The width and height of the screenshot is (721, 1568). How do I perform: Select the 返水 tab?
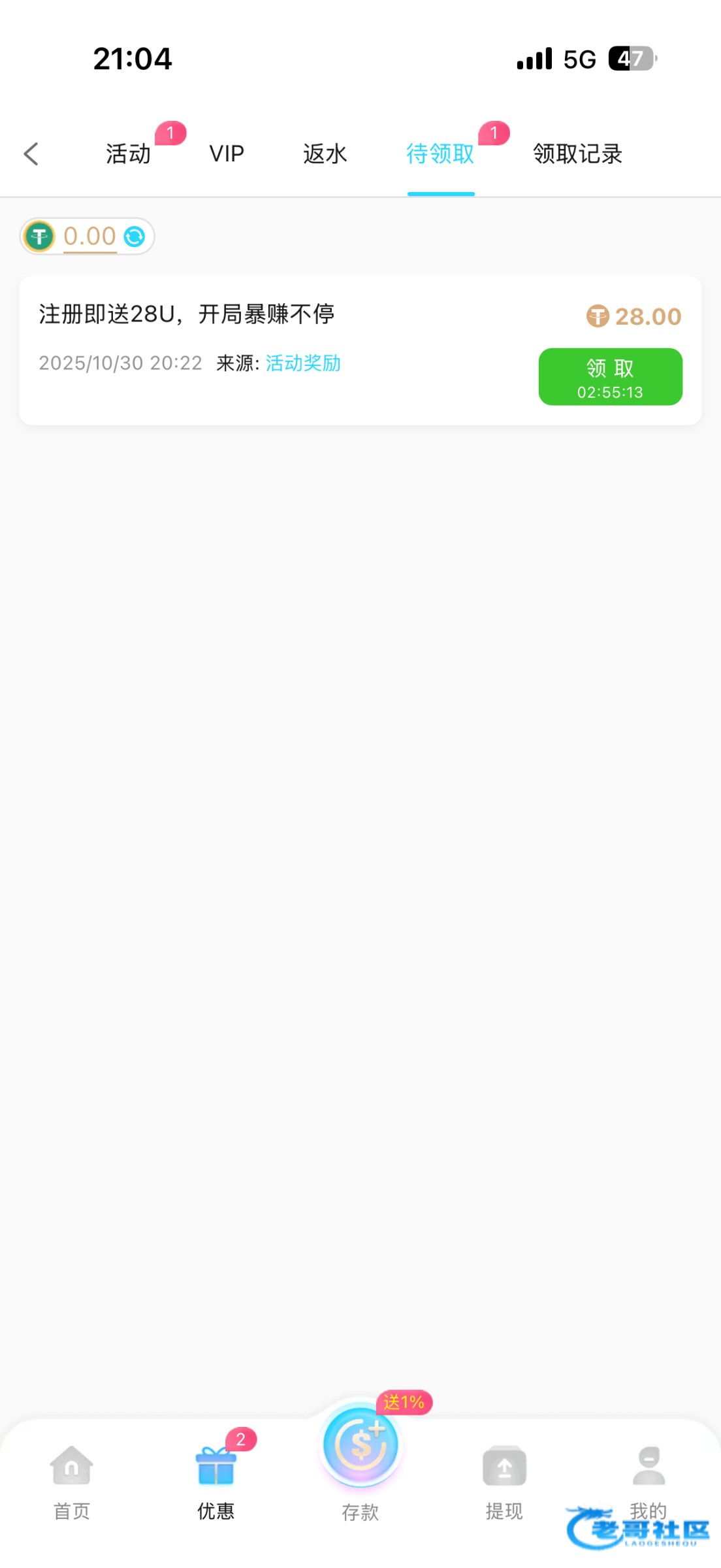coord(325,154)
